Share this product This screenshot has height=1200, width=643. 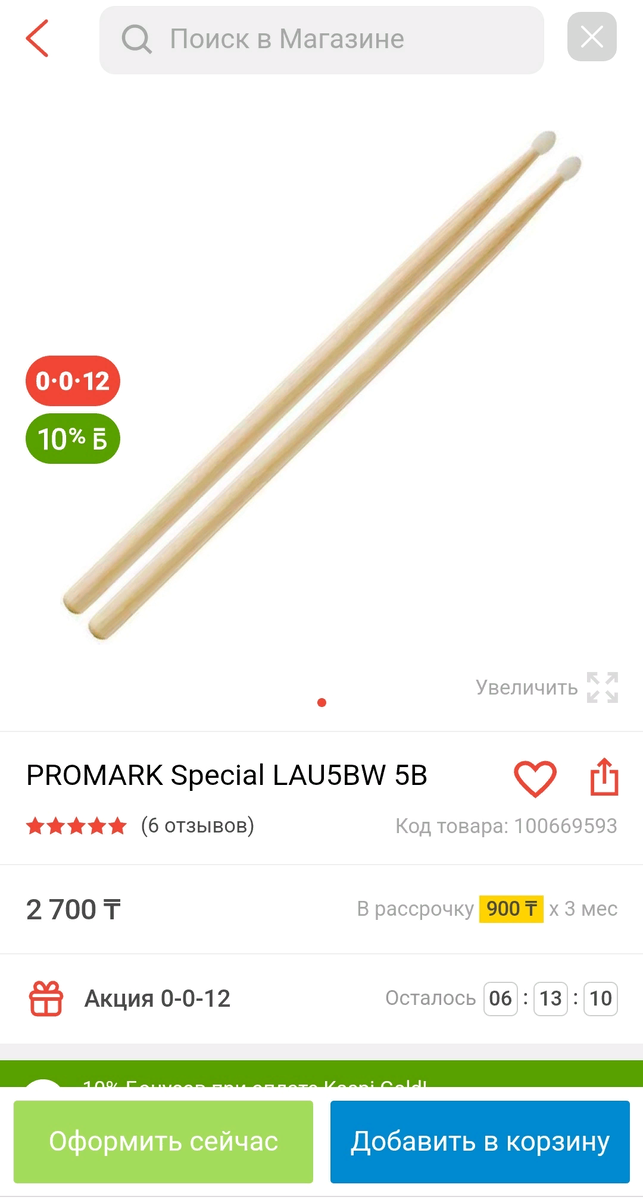[x=604, y=778]
